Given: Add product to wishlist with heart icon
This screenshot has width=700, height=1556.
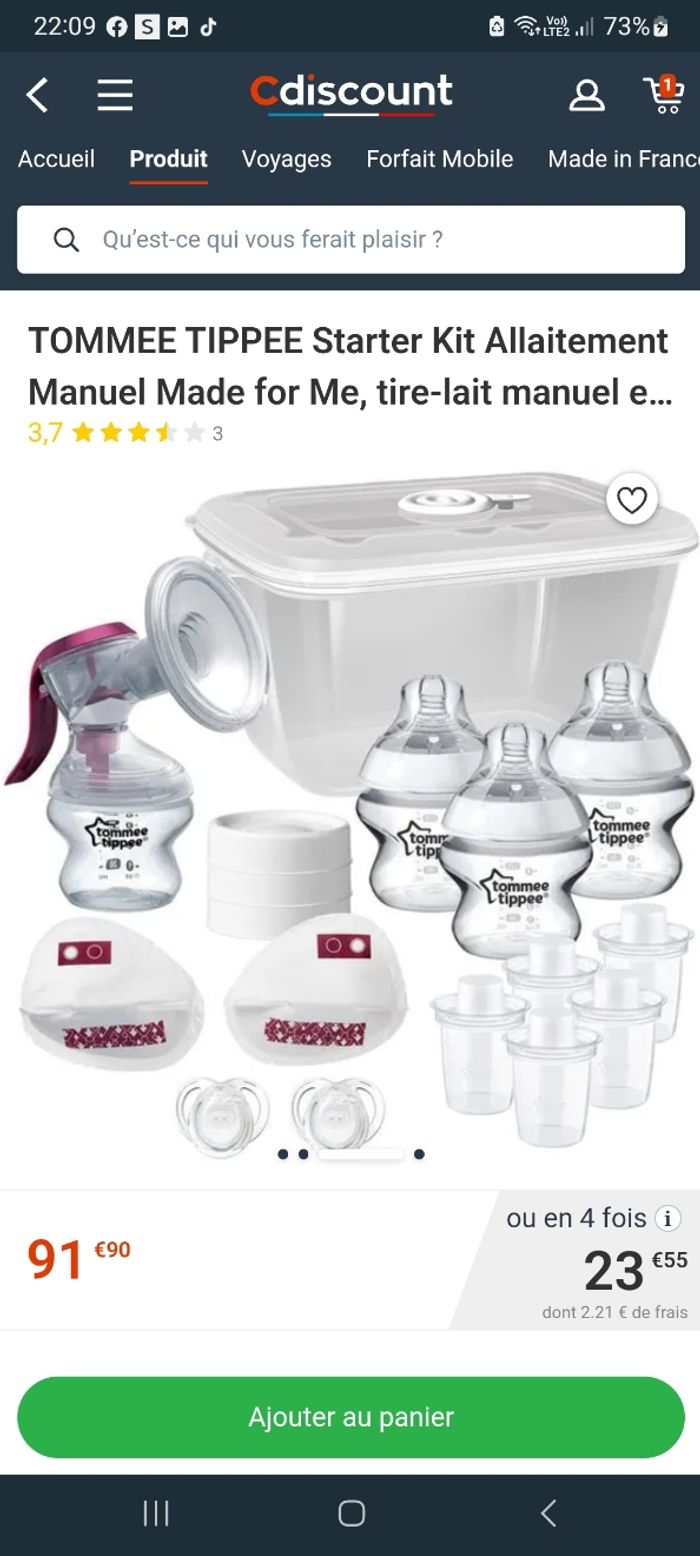Looking at the screenshot, I should [x=632, y=500].
